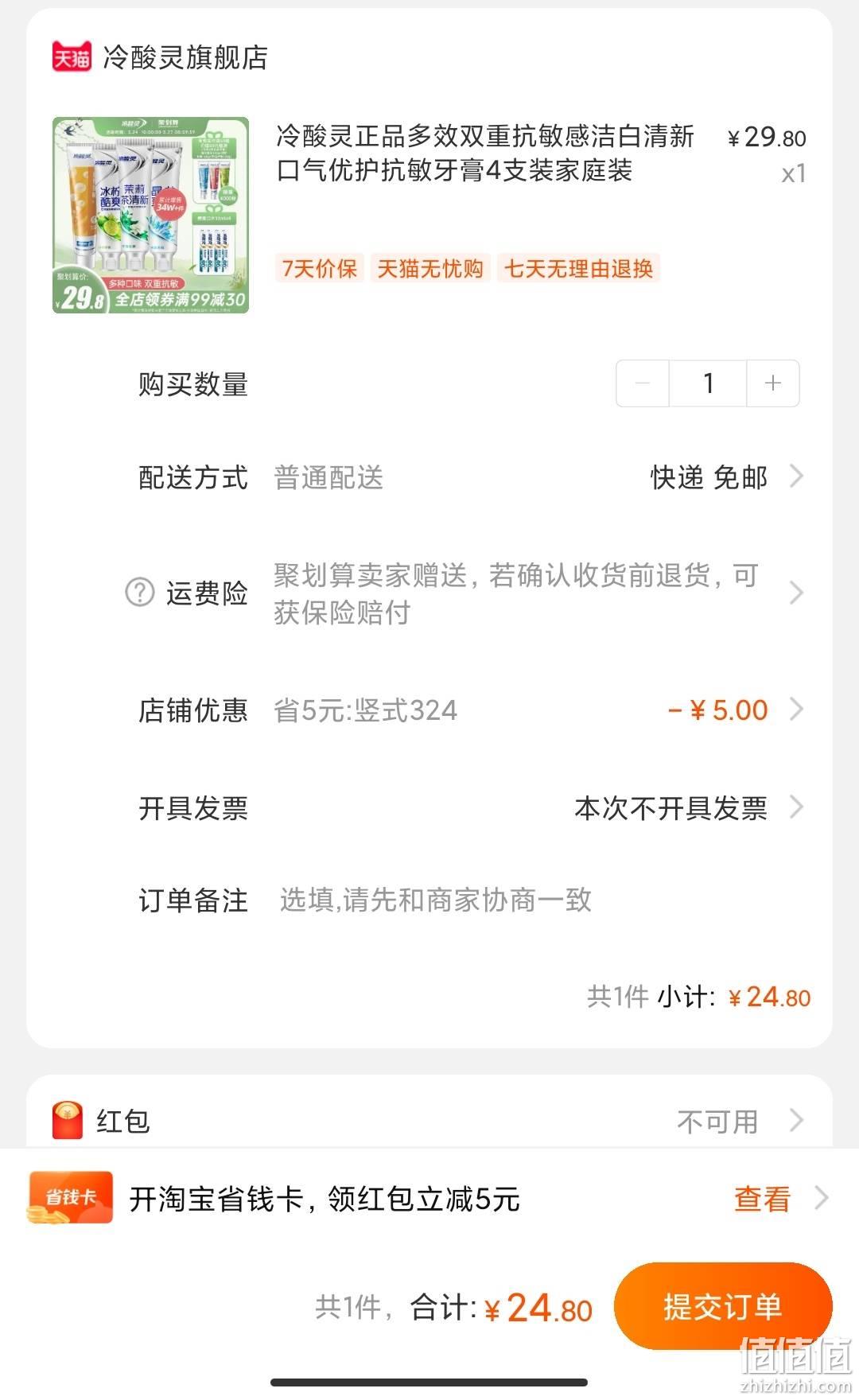Open the toothpaste product thumbnail
Viewport: 859px width, 1400px height.
point(150,215)
